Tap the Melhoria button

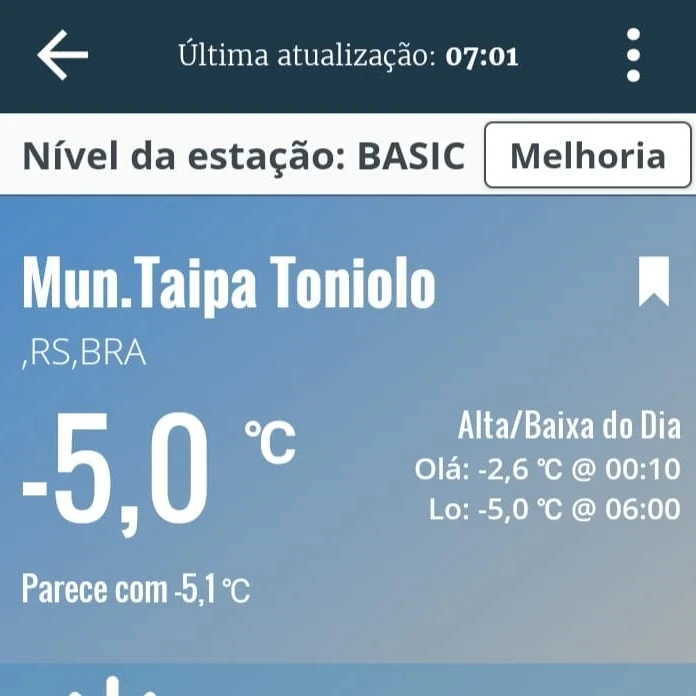[x=587, y=156]
